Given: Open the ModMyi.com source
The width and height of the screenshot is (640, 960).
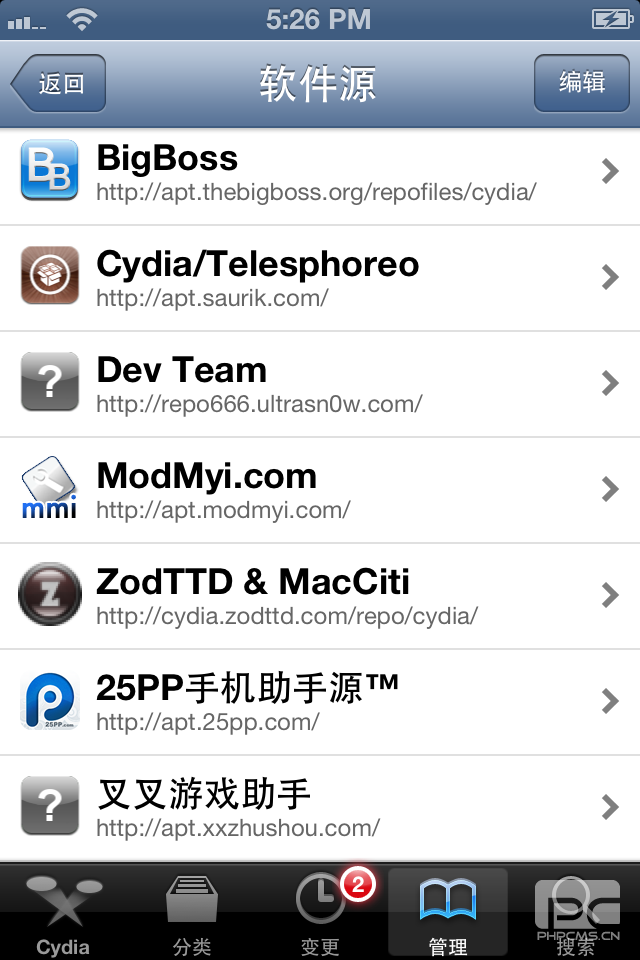Looking at the screenshot, I should (320, 490).
